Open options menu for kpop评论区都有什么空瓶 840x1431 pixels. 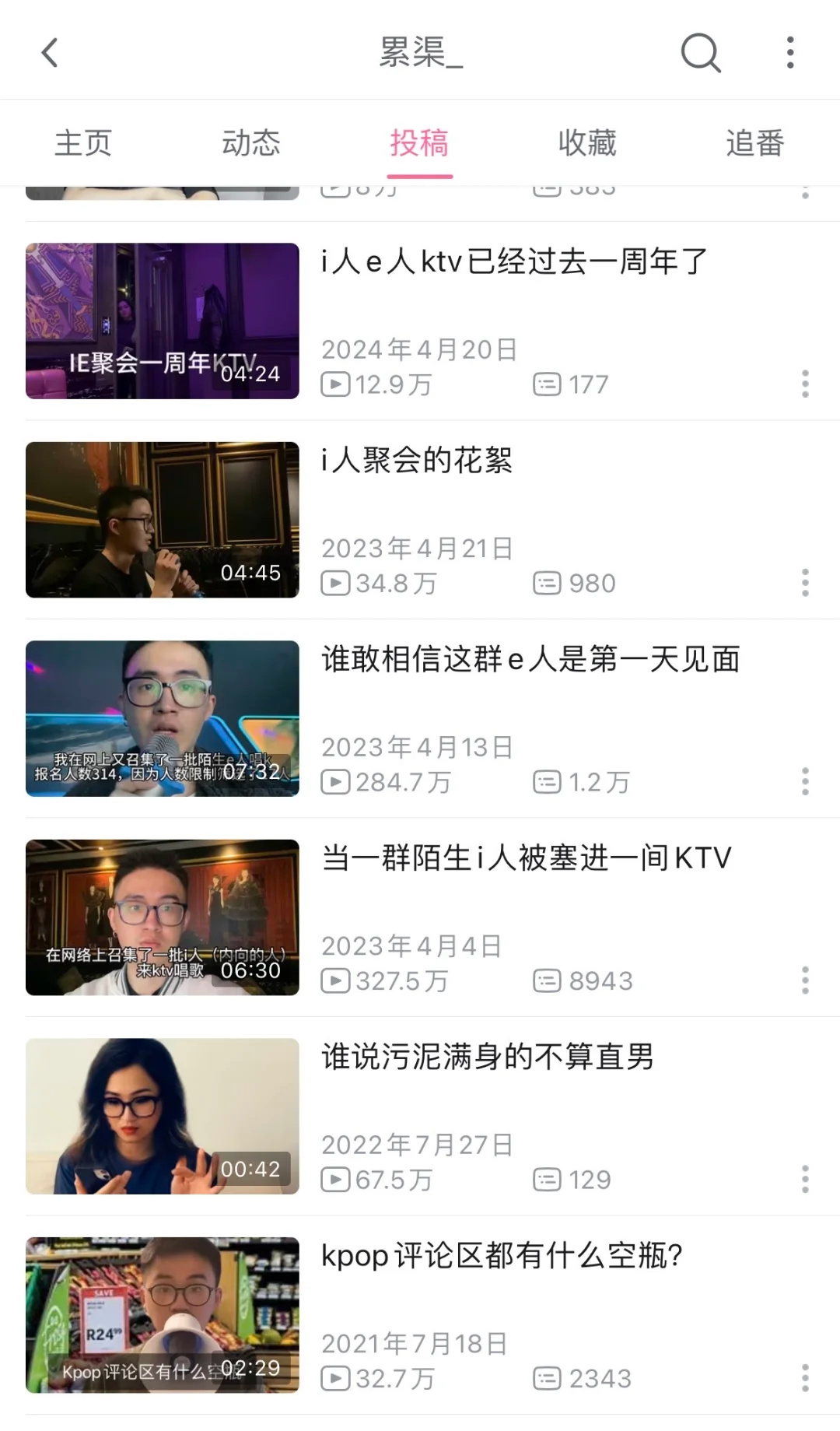(805, 1378)
